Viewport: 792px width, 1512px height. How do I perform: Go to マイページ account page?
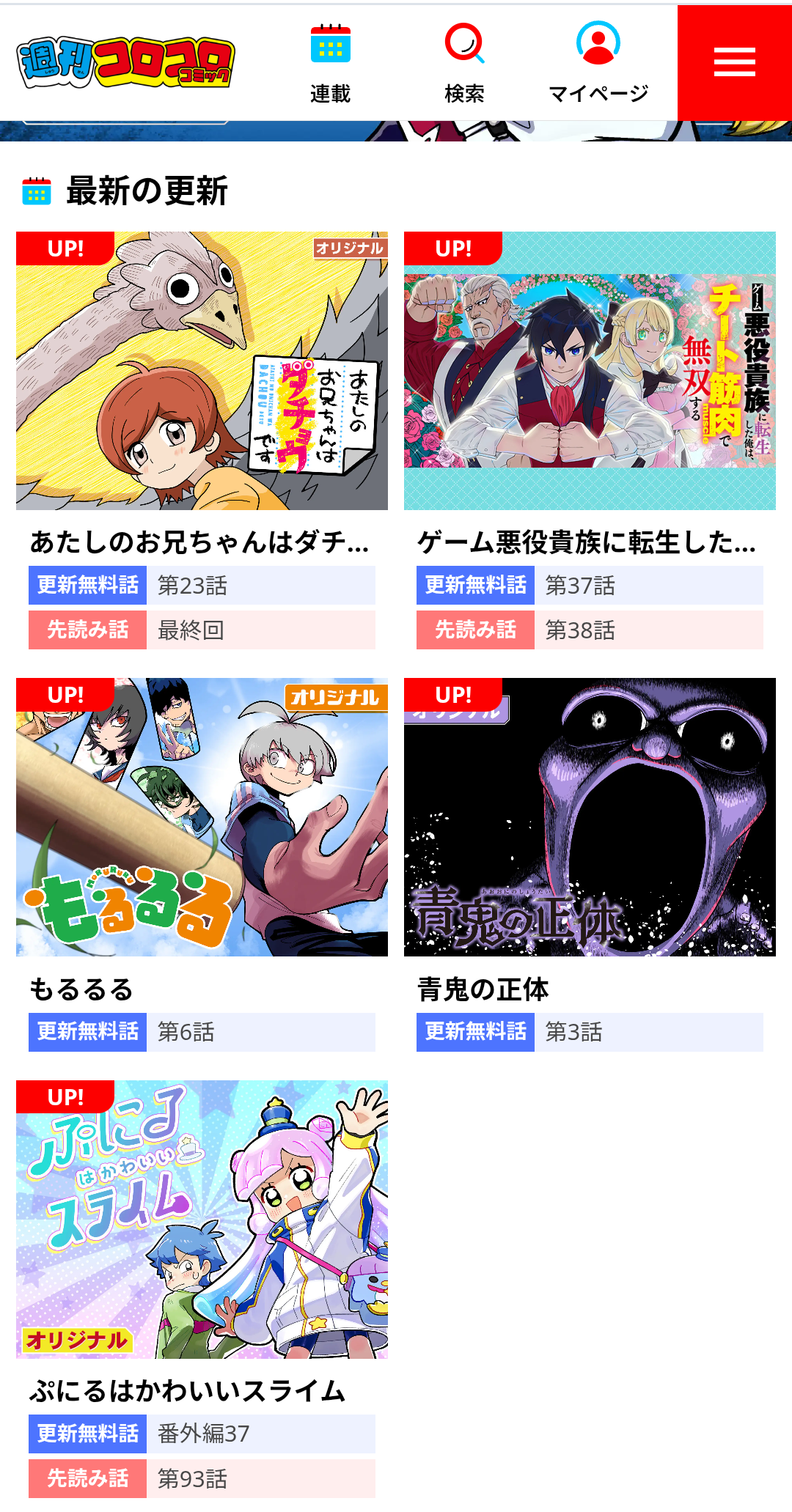(598, 63)
